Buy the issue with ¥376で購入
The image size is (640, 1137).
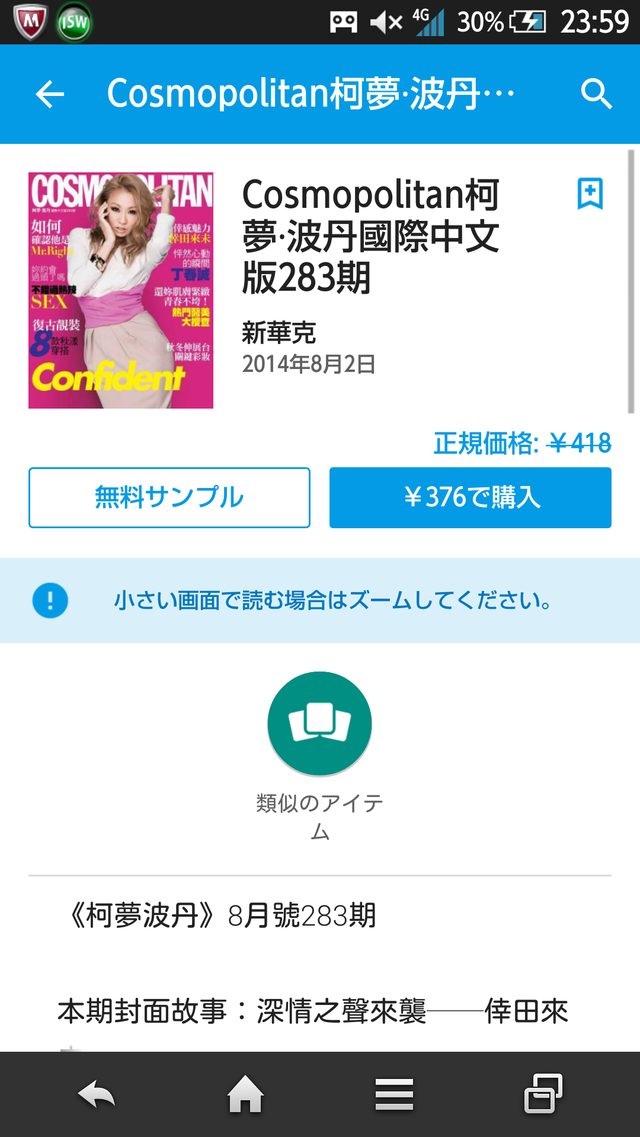(x=470, y=497)
